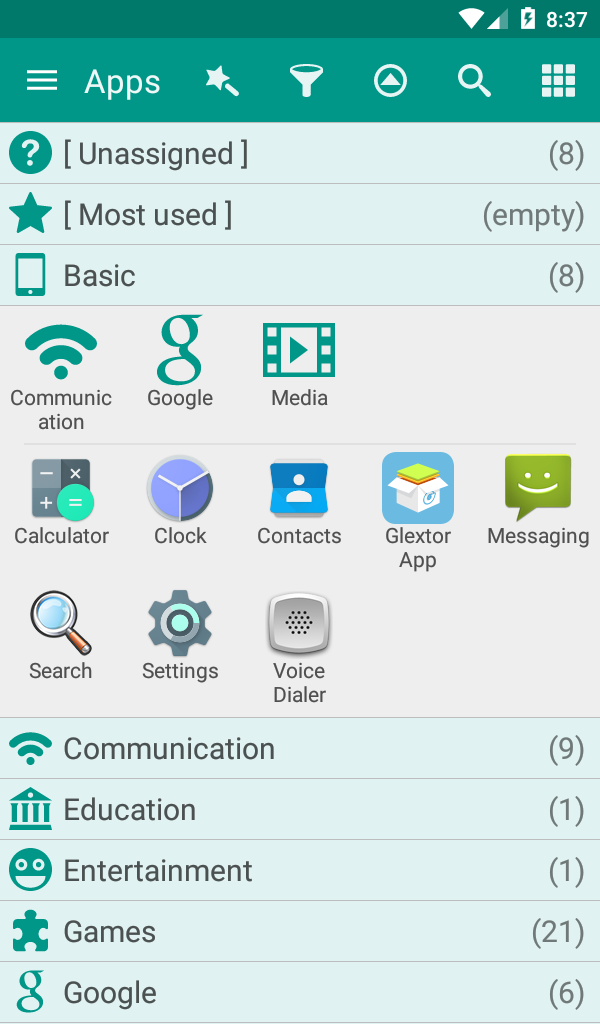The width and height of the screenshot is (600, 1024).
Task: Tap the collapse-all up arrow icon
Action: [x=390, y=81]
